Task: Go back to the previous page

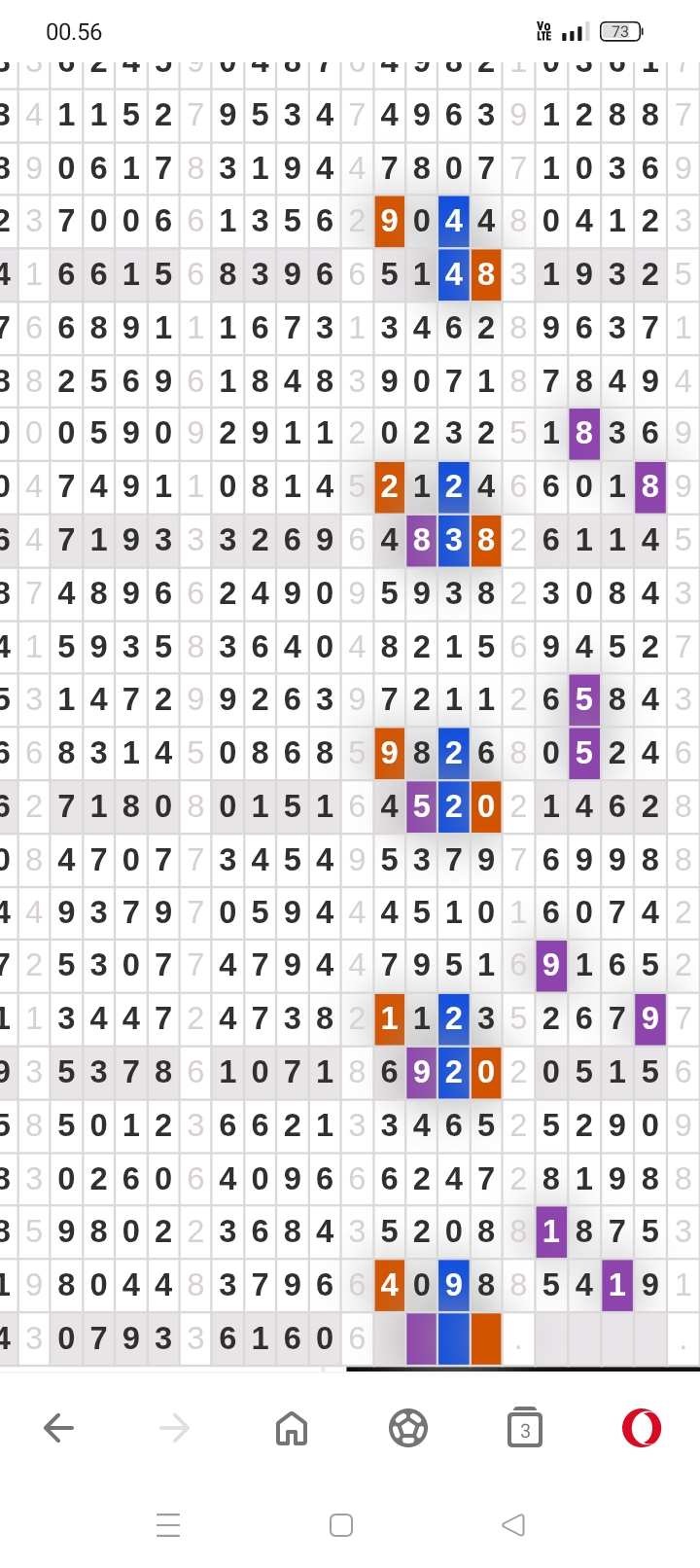Action: (58, 1428)
